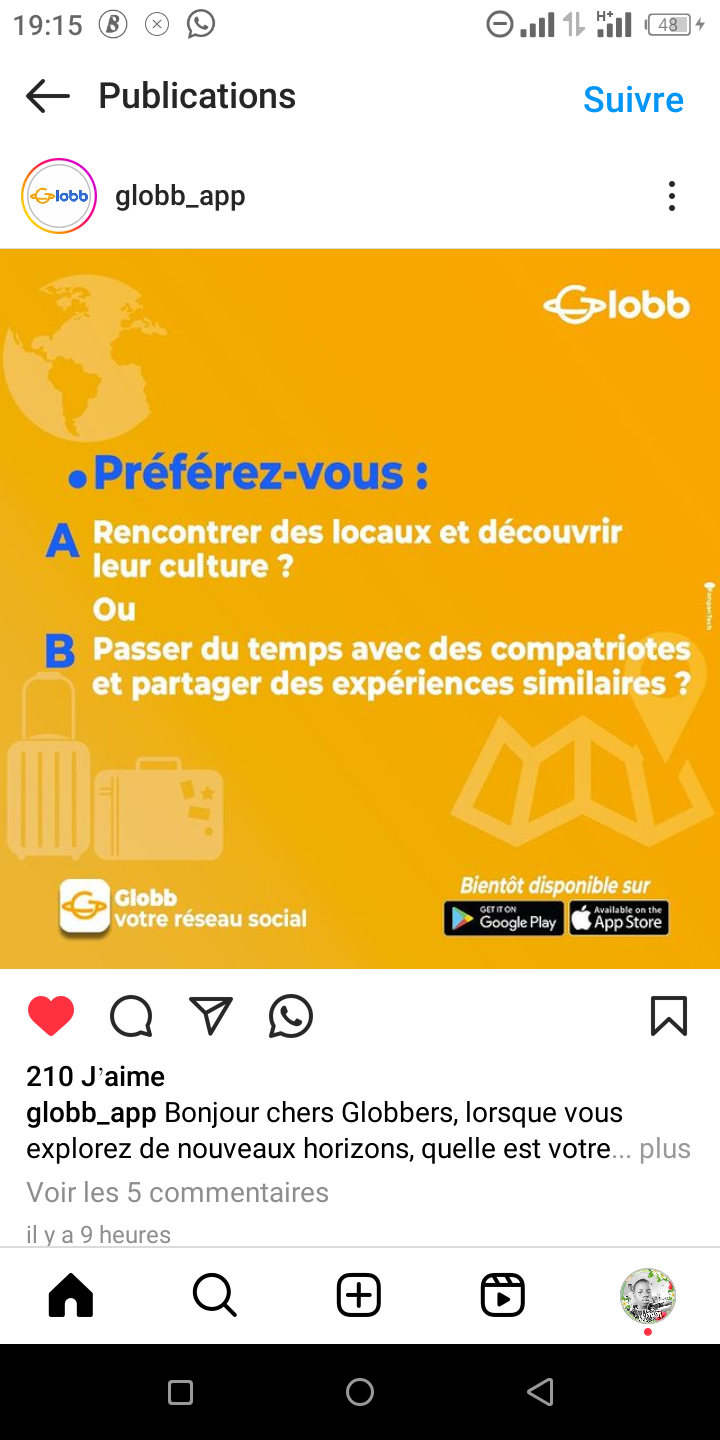Tap the system home circle button

360,1392
